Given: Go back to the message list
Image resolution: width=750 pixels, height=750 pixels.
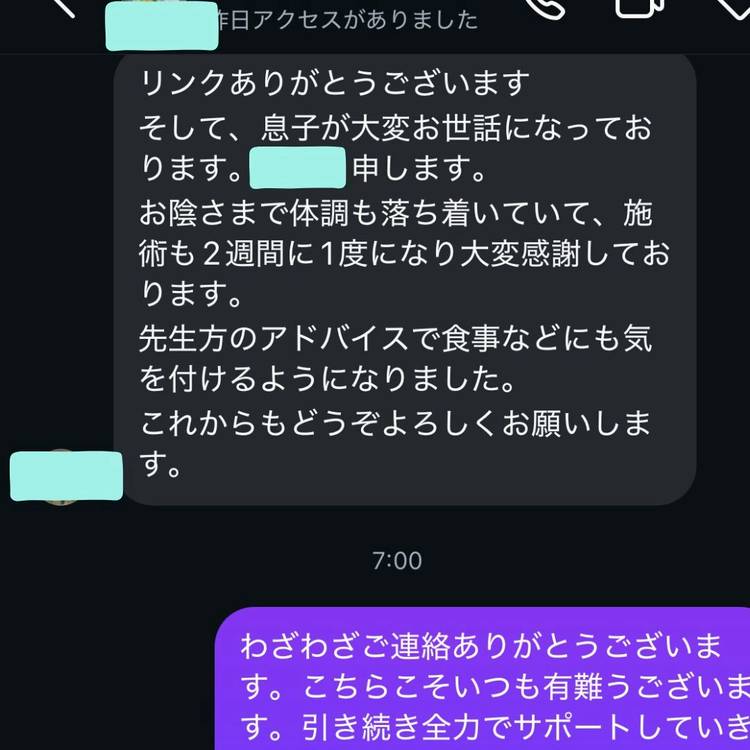Looking at the screenshot, I should [62, 5].
